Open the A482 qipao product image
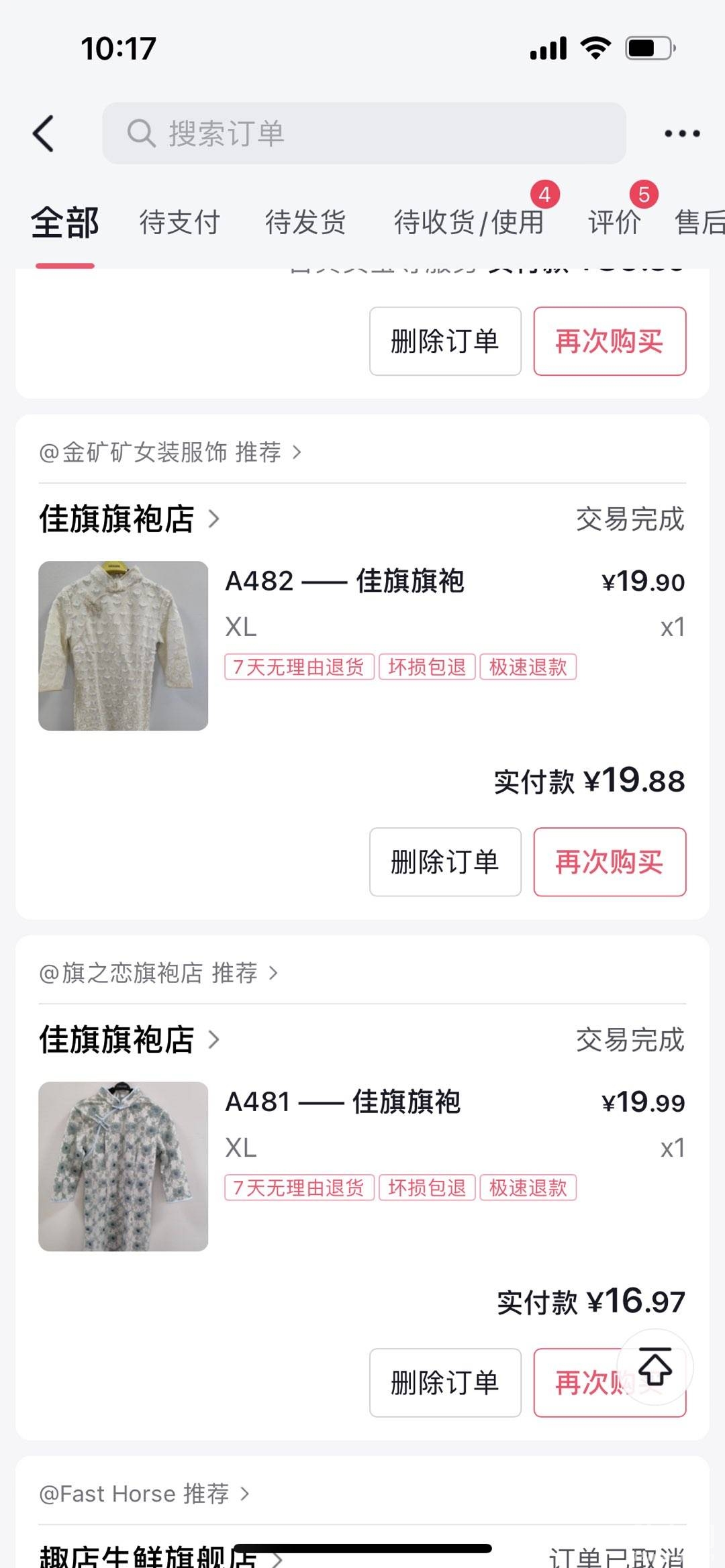Viewport: 725px width, 1568px height. [124, 645]
